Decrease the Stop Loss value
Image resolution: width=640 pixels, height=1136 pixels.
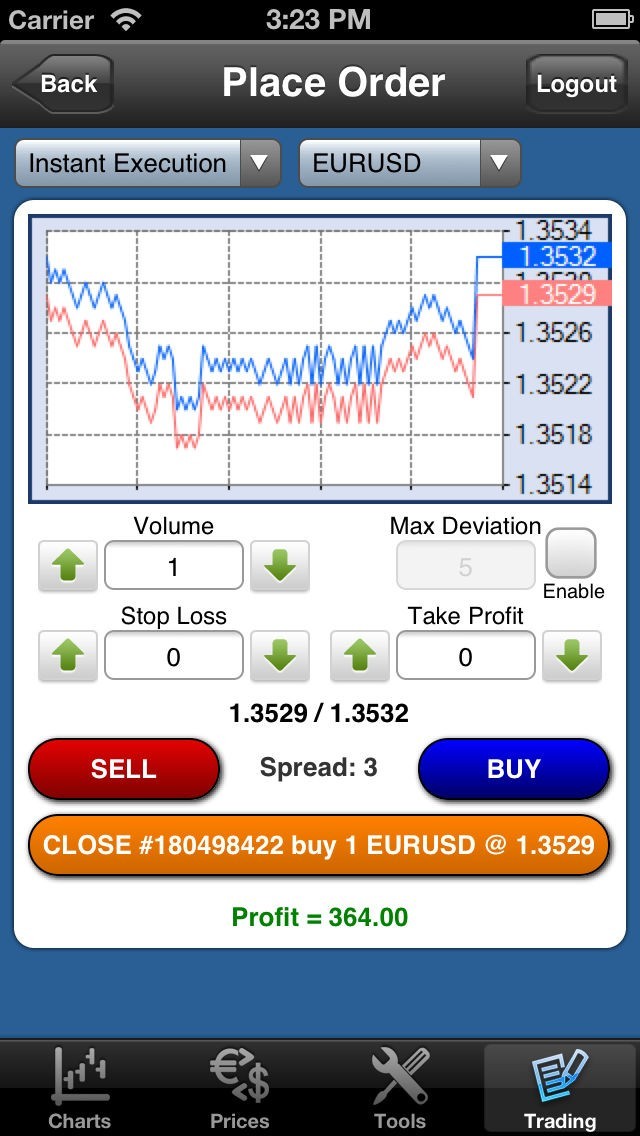[280, 657]
